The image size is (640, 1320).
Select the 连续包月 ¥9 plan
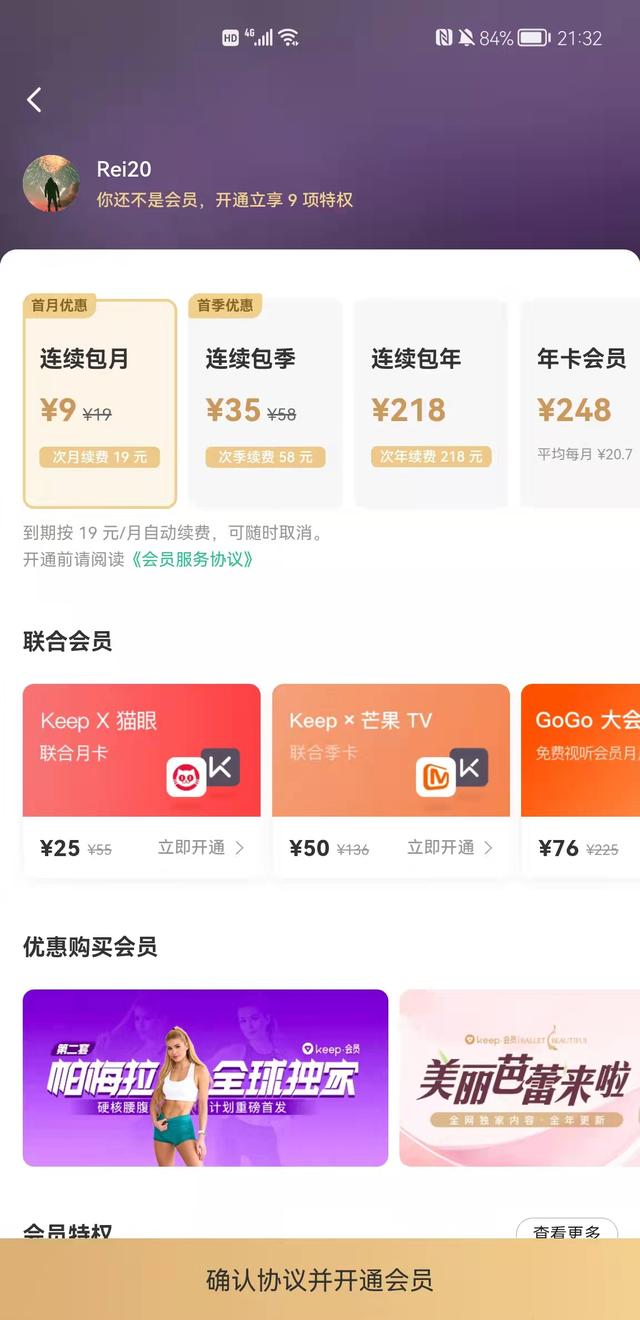(x=100, y=402)
